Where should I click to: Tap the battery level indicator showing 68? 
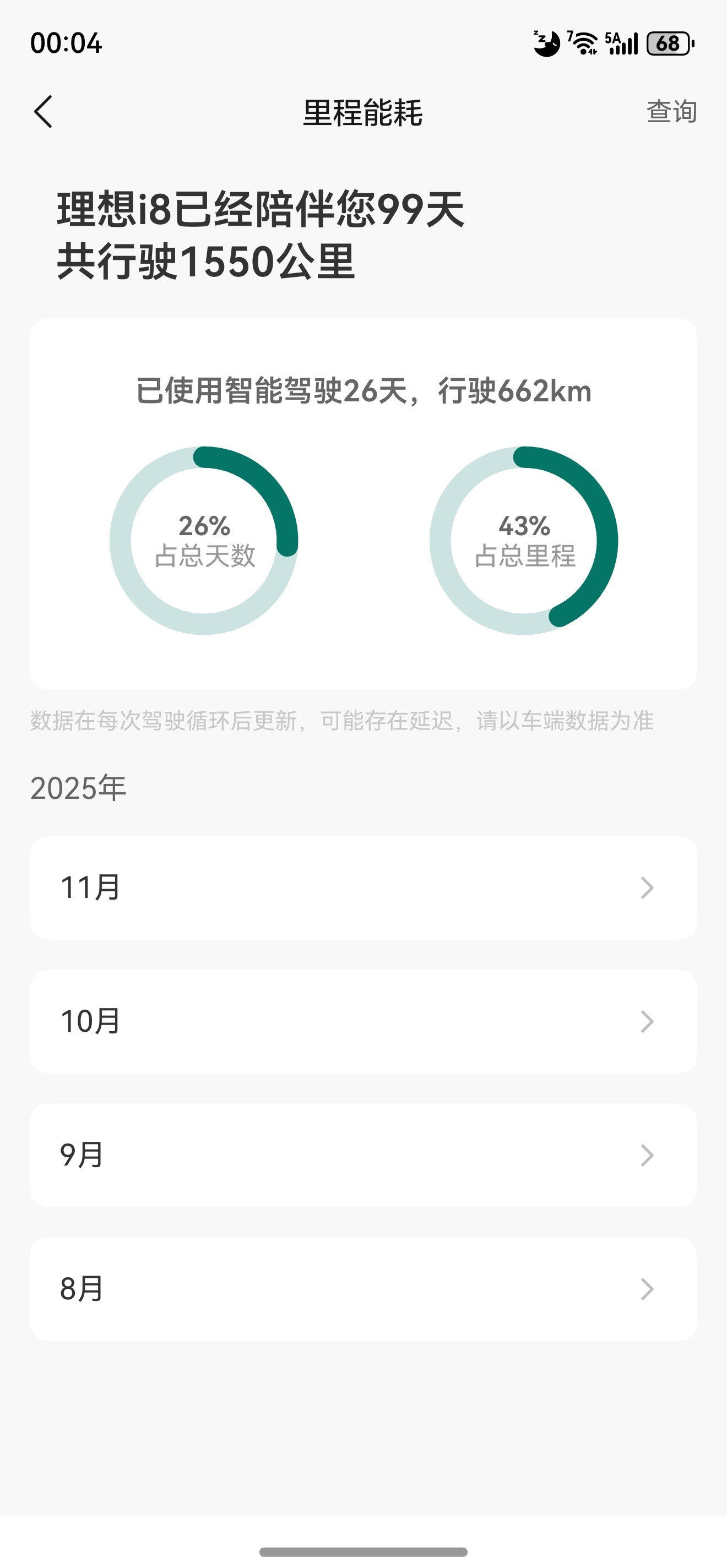pyautogui.click(x=669, y=44)
